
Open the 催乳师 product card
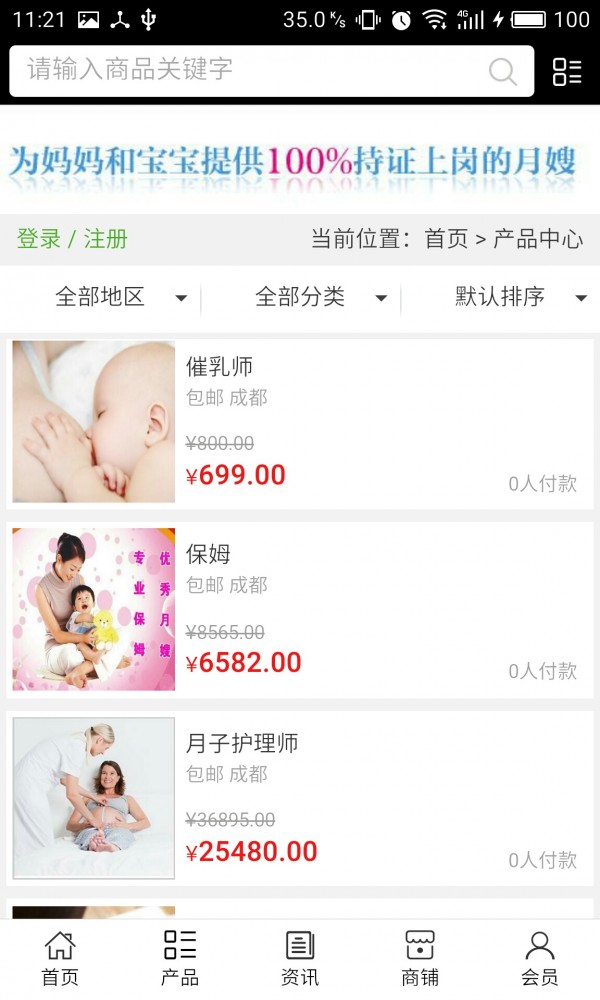click(x=300, y=421)
